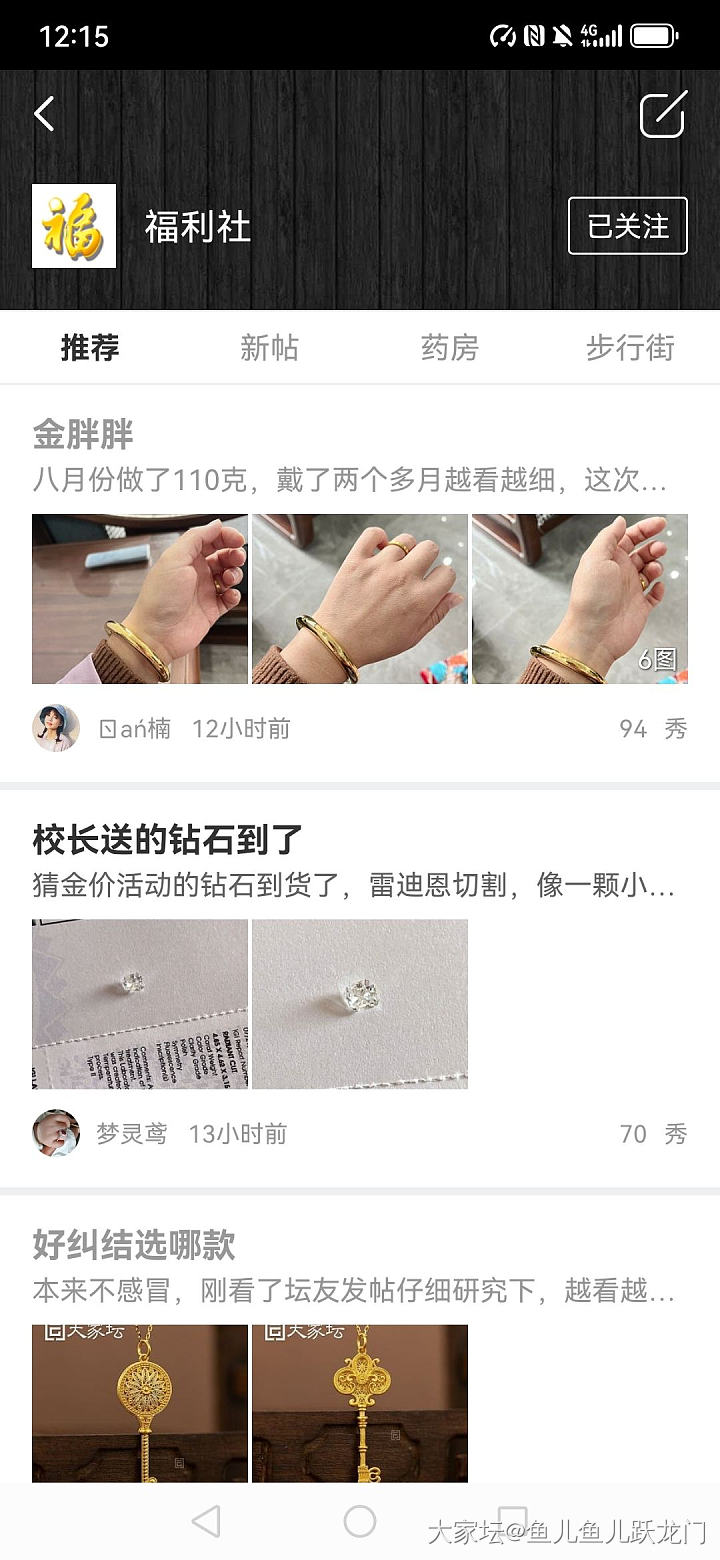720x1560 pixels.
Task: Switch to the 新帖 tab
Action: pyautogui.click(x=269, y=348)
